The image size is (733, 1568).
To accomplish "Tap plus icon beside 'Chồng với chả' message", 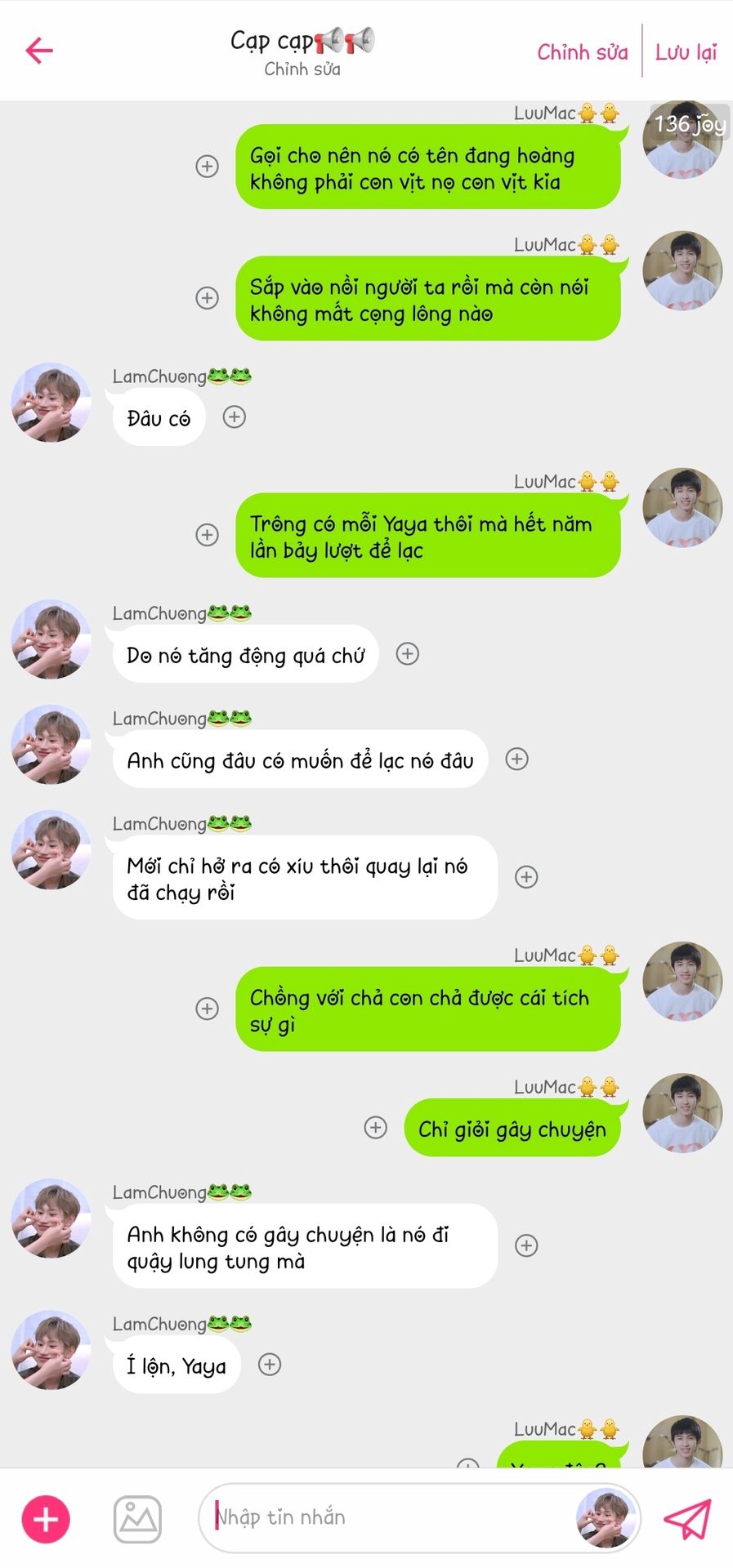I will pos(208,1009).
